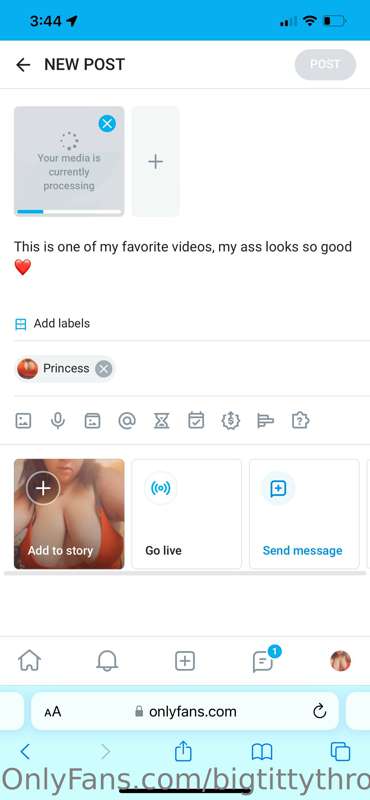
Task: Tag a user with the @ icon
Action: [127, 421]
